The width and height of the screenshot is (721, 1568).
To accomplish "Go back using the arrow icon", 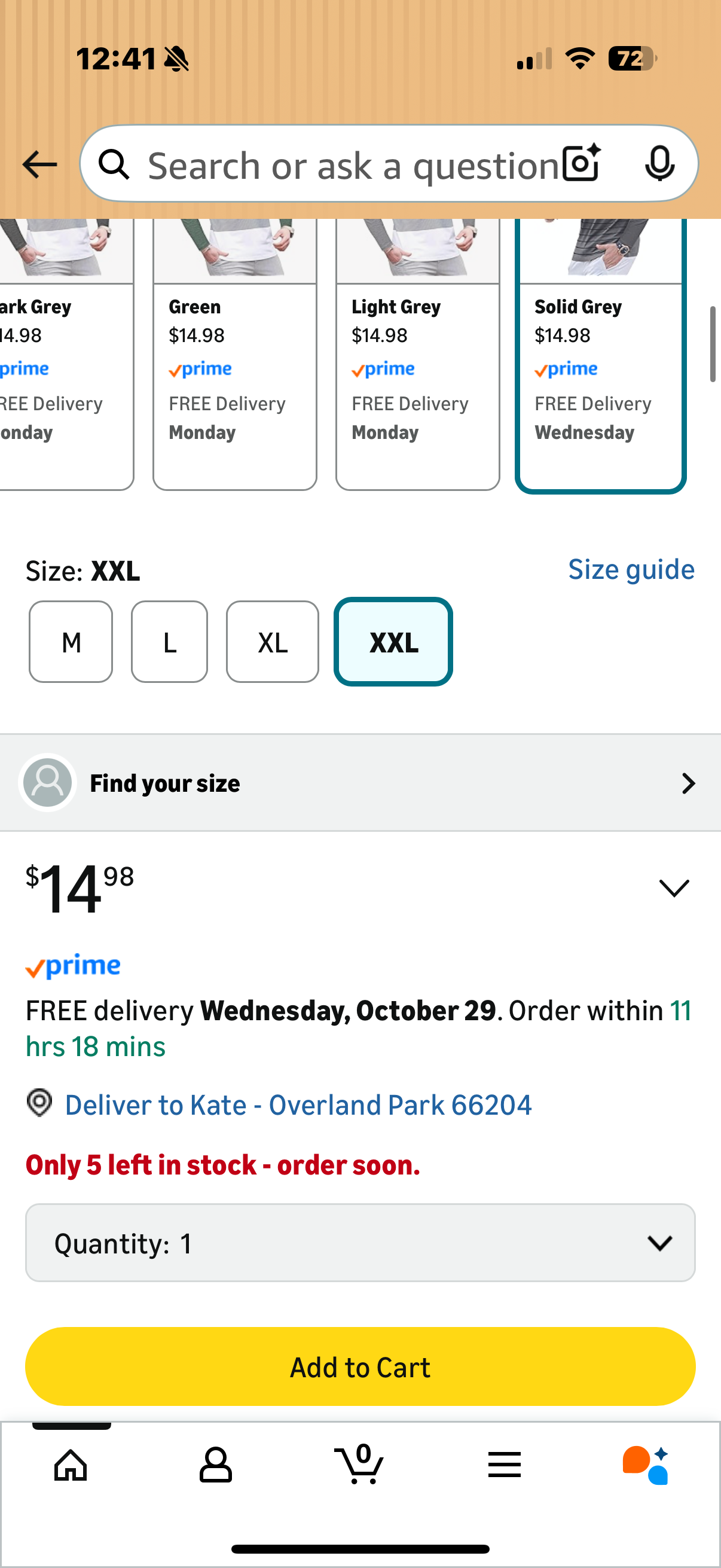I will click(39, 164).
